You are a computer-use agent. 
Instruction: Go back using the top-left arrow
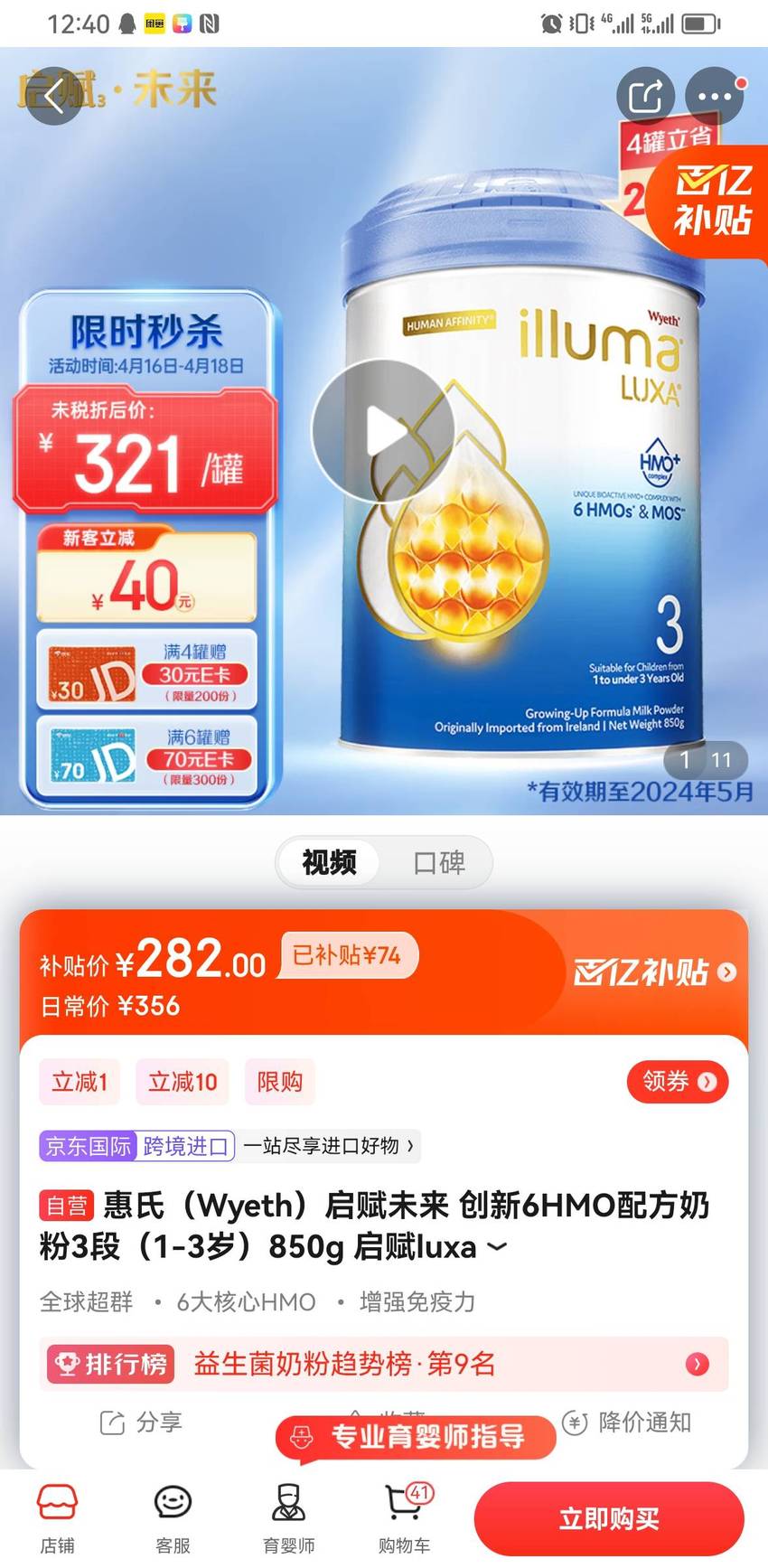click(x=55, y=96)
